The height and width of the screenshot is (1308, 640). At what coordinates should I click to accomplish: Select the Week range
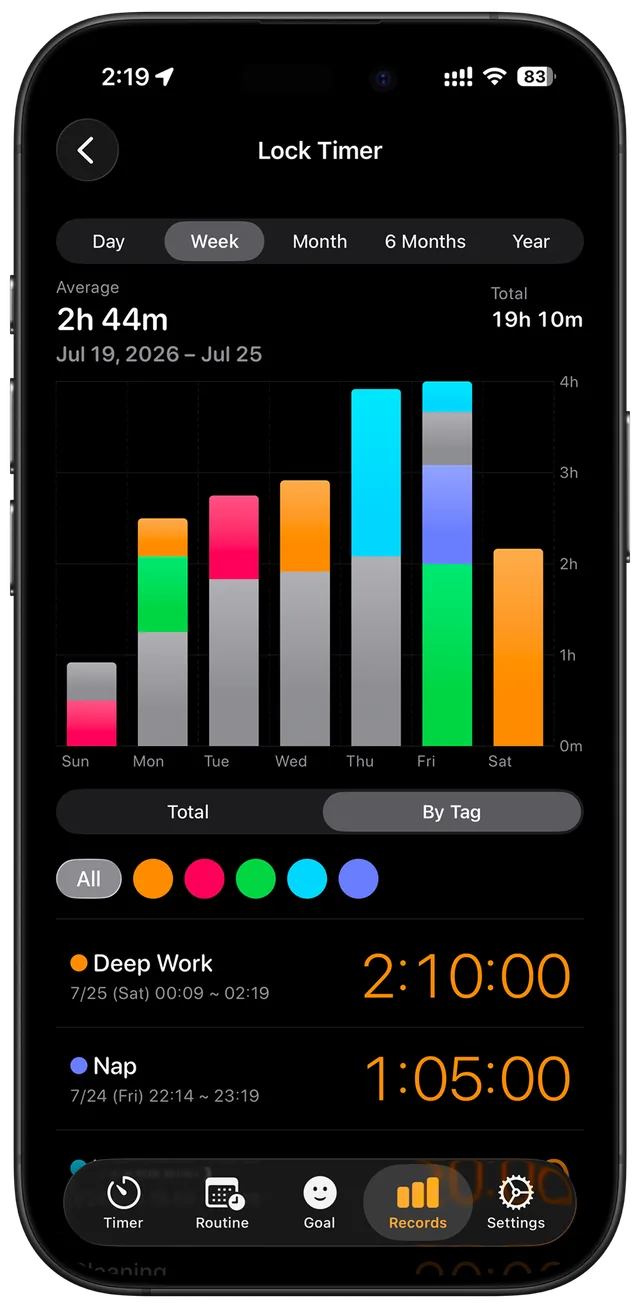(x=214, y=241)
